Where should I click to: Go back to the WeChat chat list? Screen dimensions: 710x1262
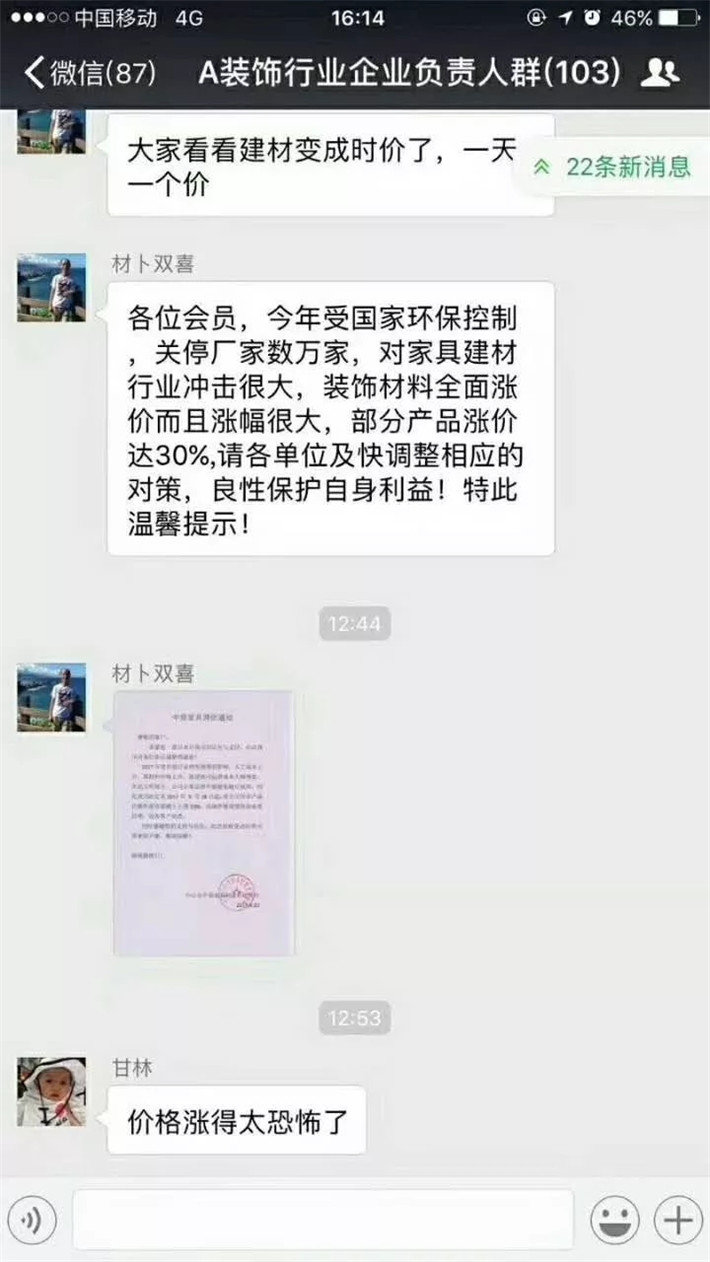click(x=88, y=73)
